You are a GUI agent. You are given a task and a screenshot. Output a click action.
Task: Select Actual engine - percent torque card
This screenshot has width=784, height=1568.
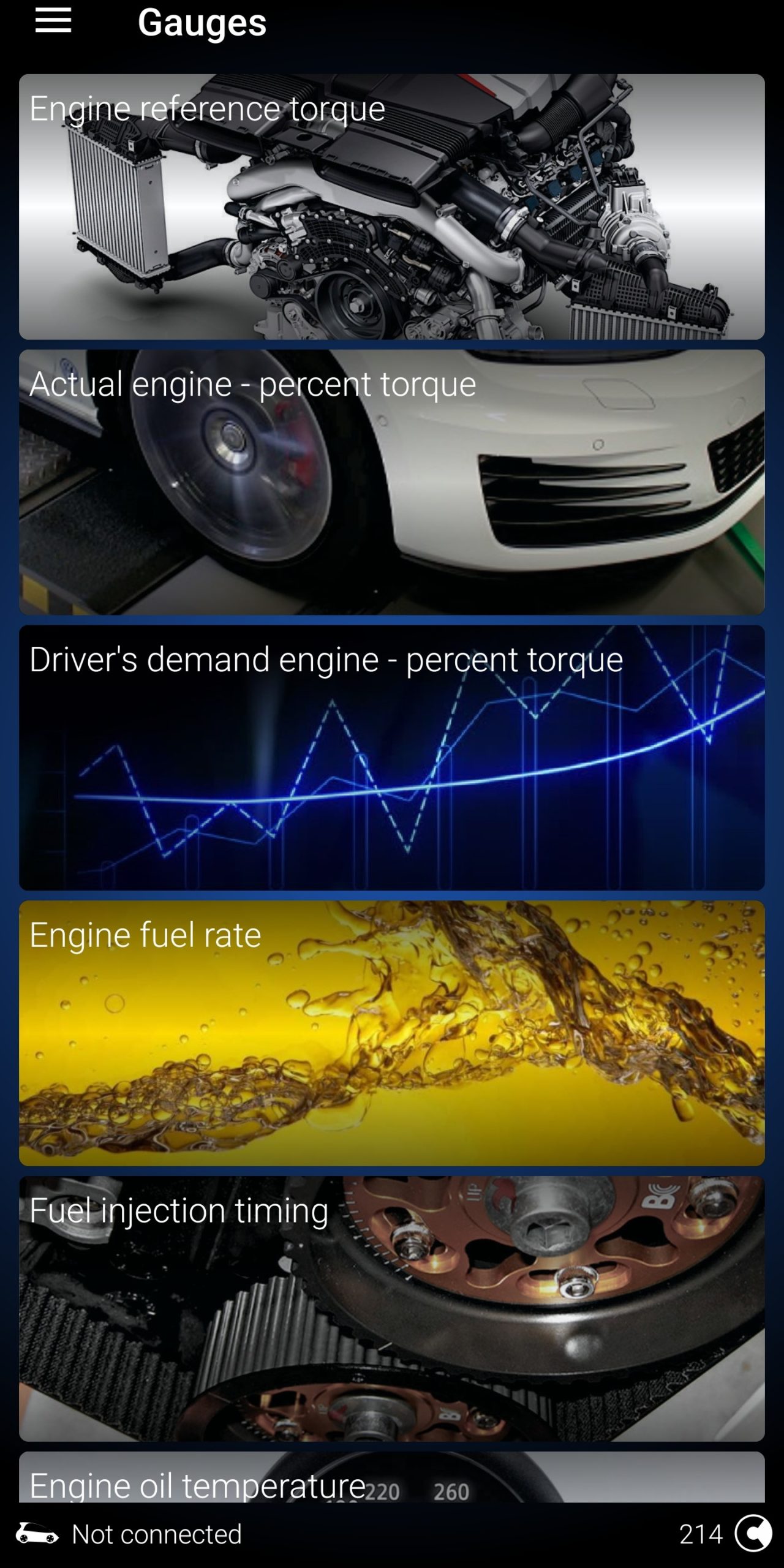coord(392,483)
